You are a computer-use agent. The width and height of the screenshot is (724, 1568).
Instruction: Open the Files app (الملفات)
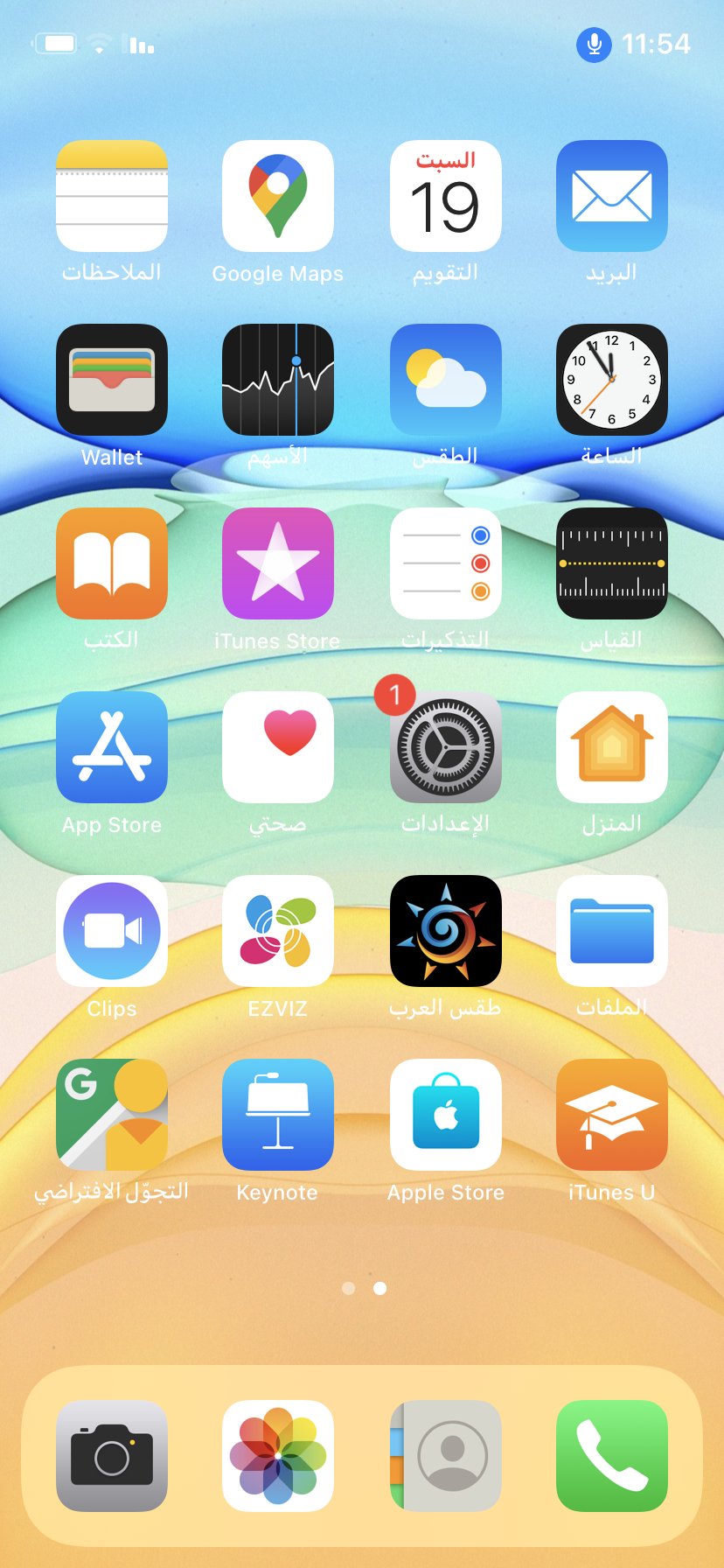pos(612,931)
